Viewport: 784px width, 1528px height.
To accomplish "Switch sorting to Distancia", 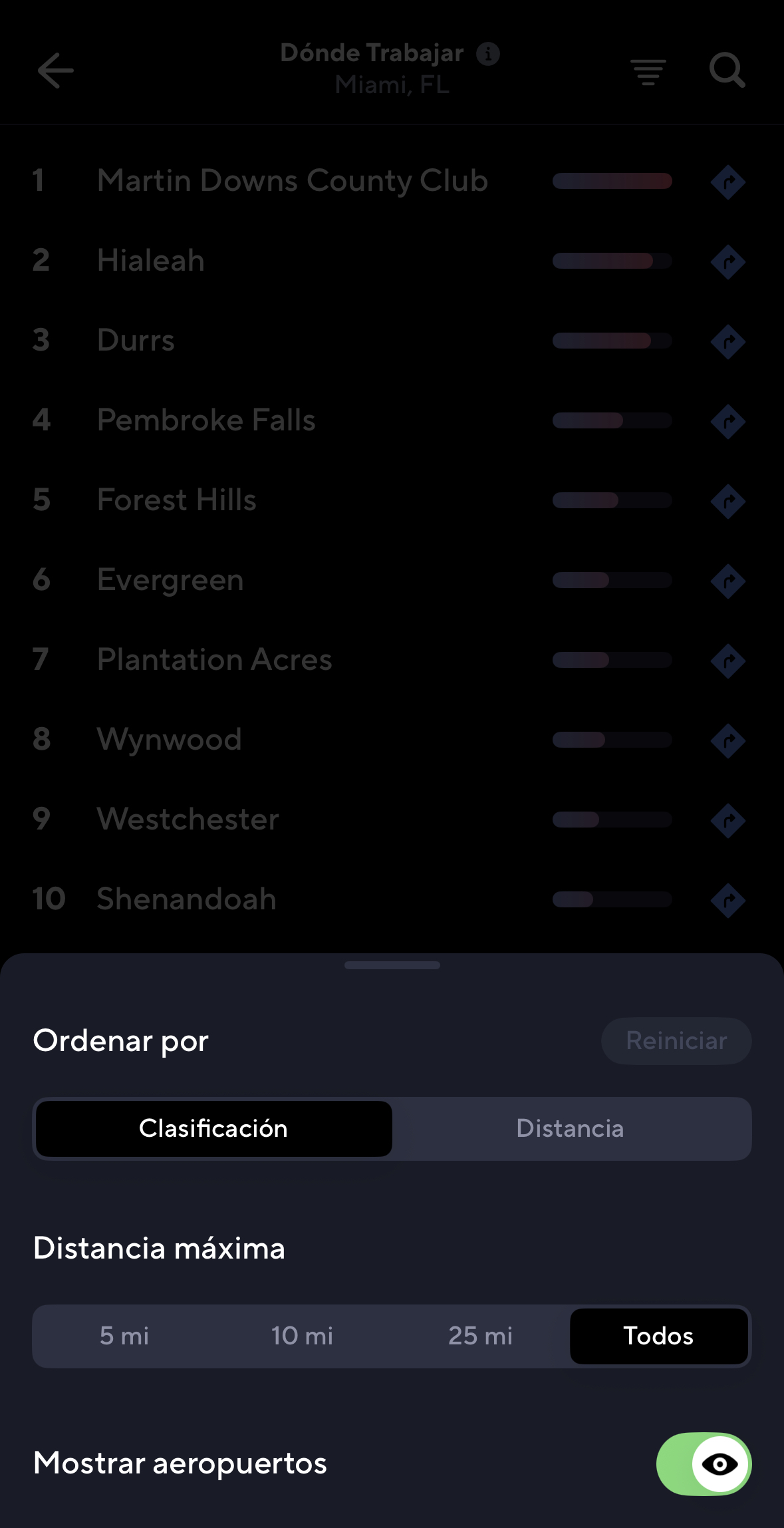I will 570,1128.
